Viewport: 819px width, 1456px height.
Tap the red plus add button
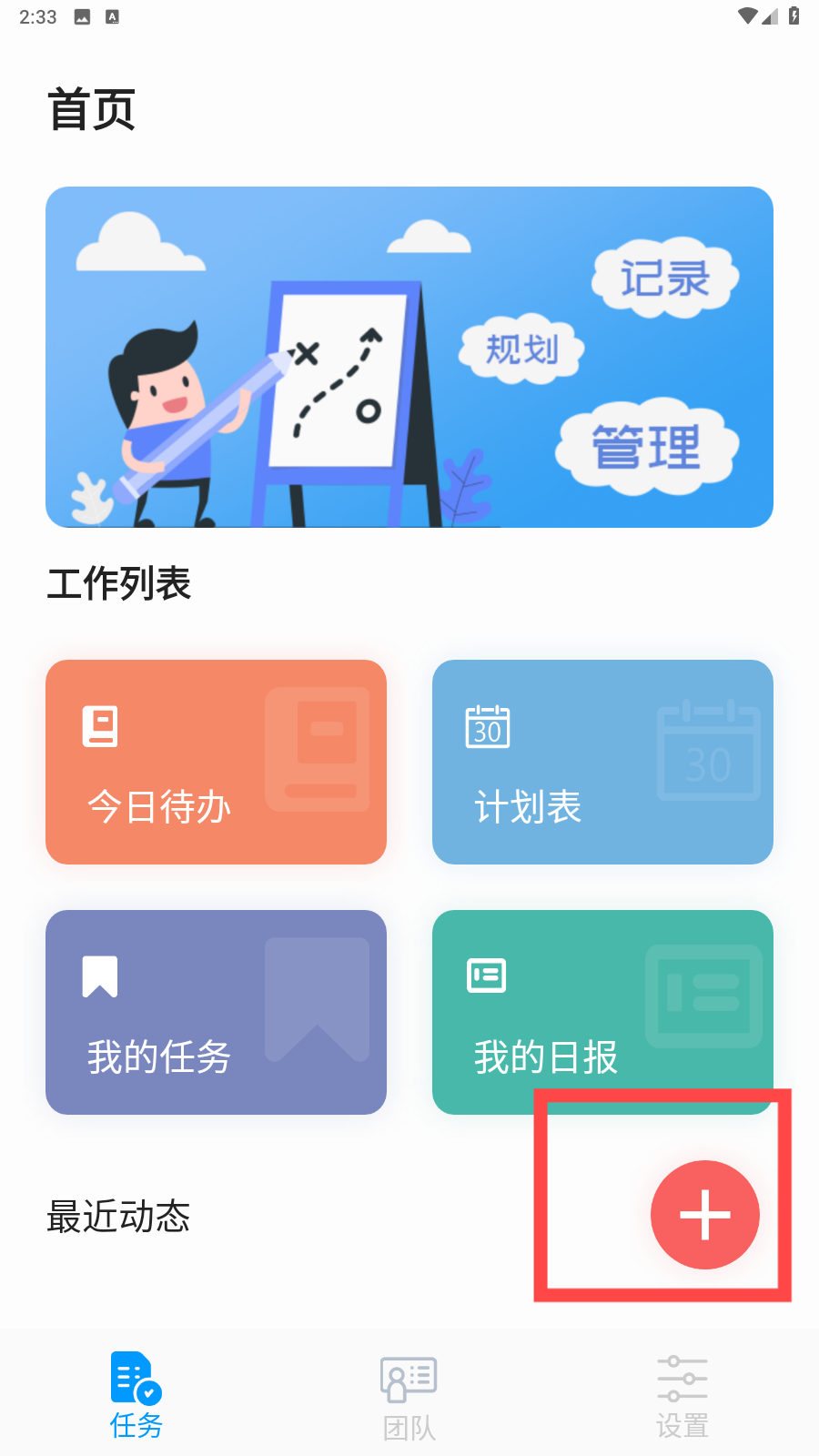(x=705, y=1215)
